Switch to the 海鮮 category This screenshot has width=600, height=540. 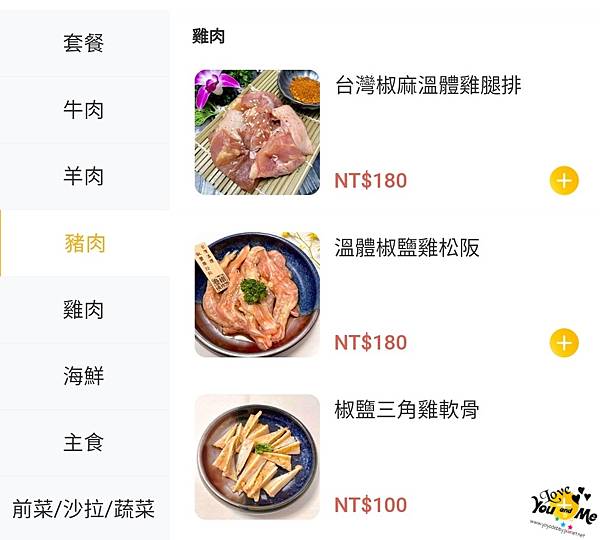[x=84, y=376]
